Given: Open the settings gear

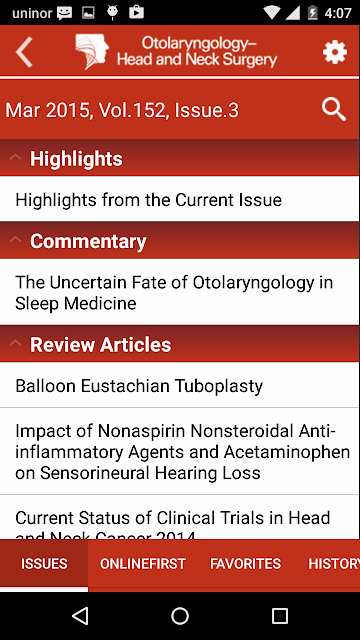Looking at the screenshot, I should click(335, 52).
